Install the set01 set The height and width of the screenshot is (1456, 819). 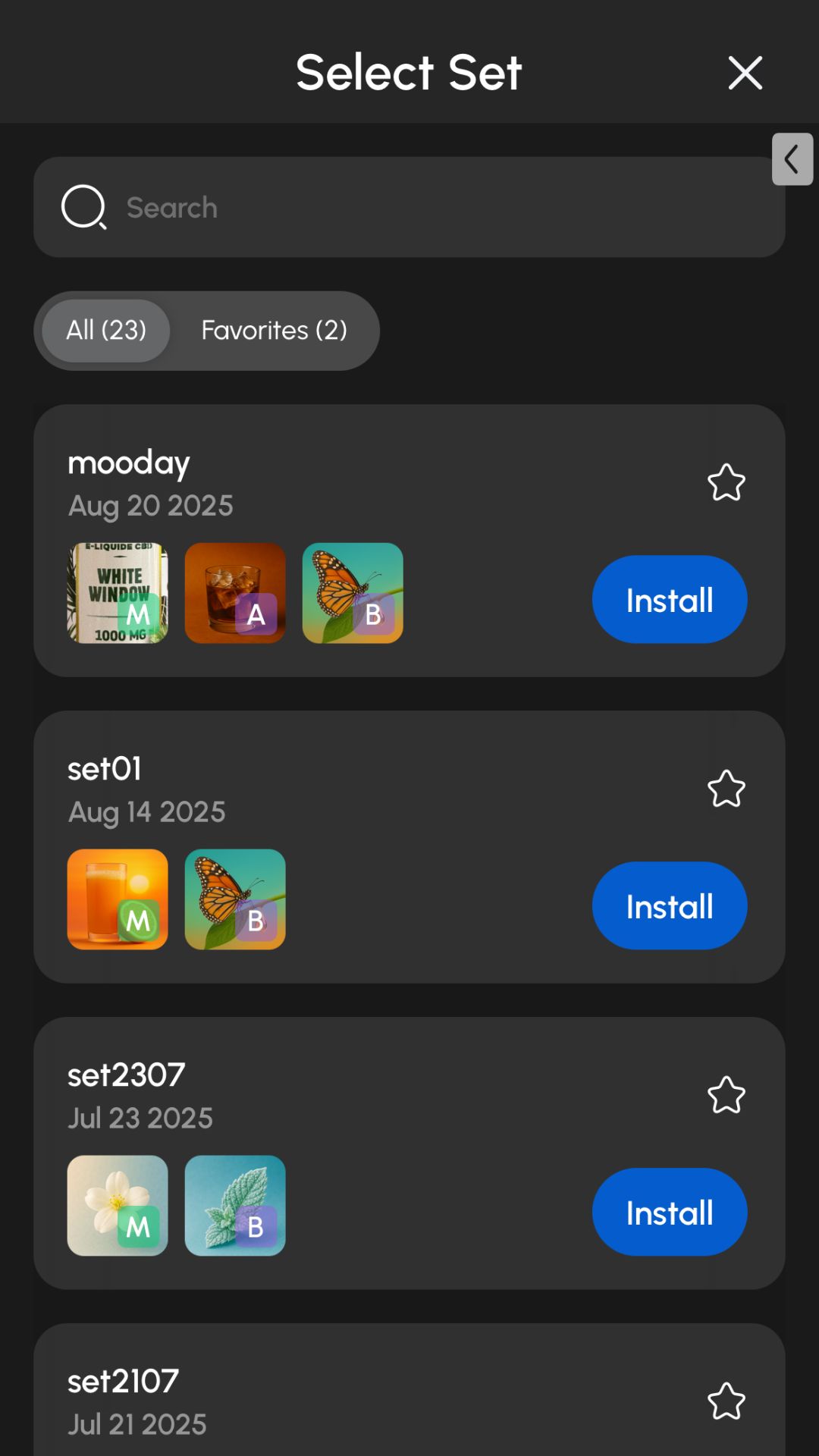coord(669,906)
